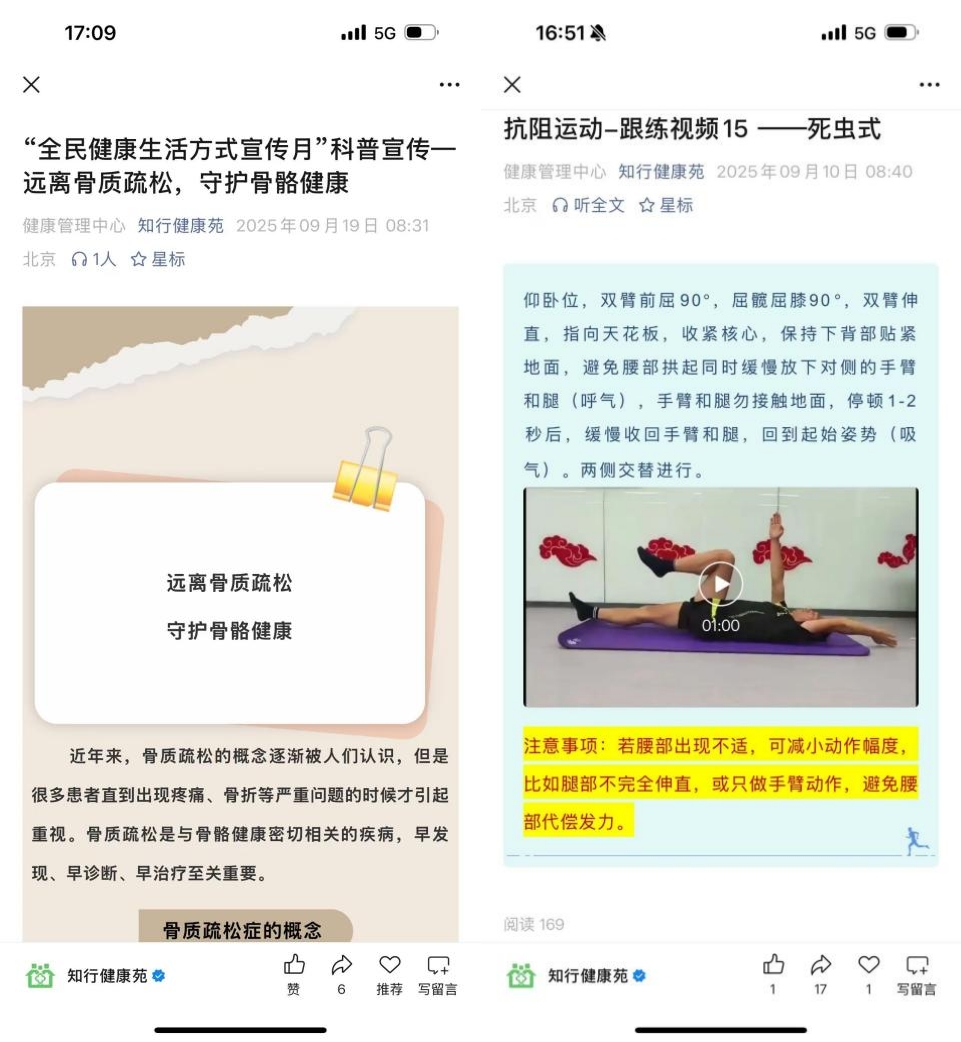
Task: Like the osteoporosis article with 赞
Action: click(x=294, y=973)
